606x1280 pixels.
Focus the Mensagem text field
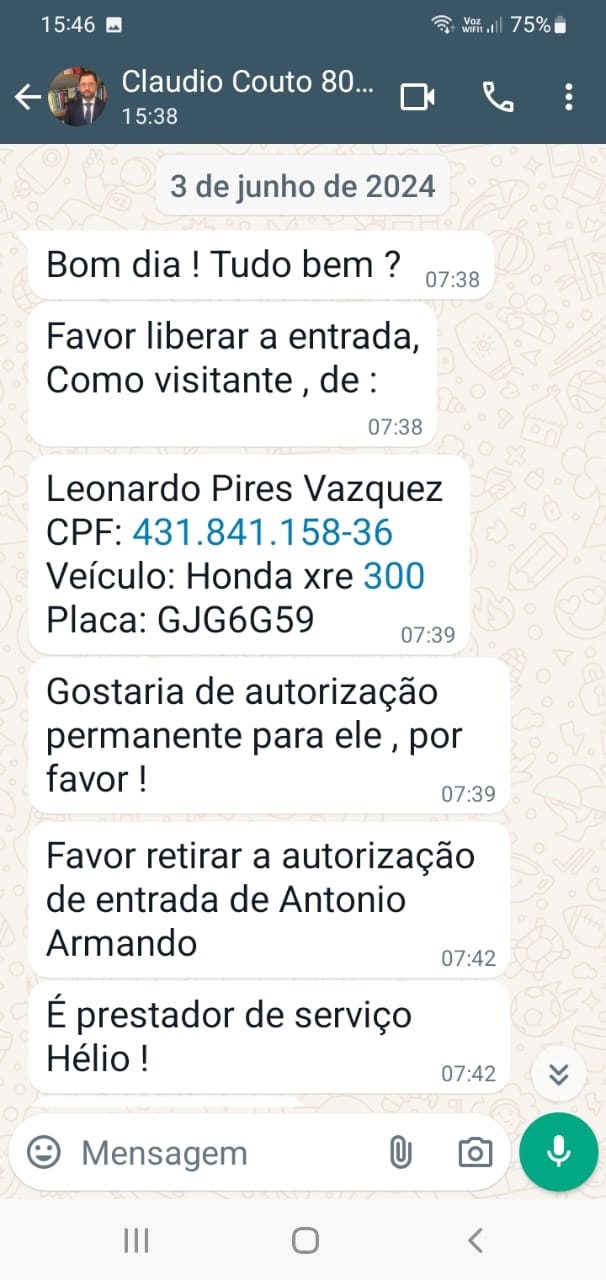[x=220, y=1153]
